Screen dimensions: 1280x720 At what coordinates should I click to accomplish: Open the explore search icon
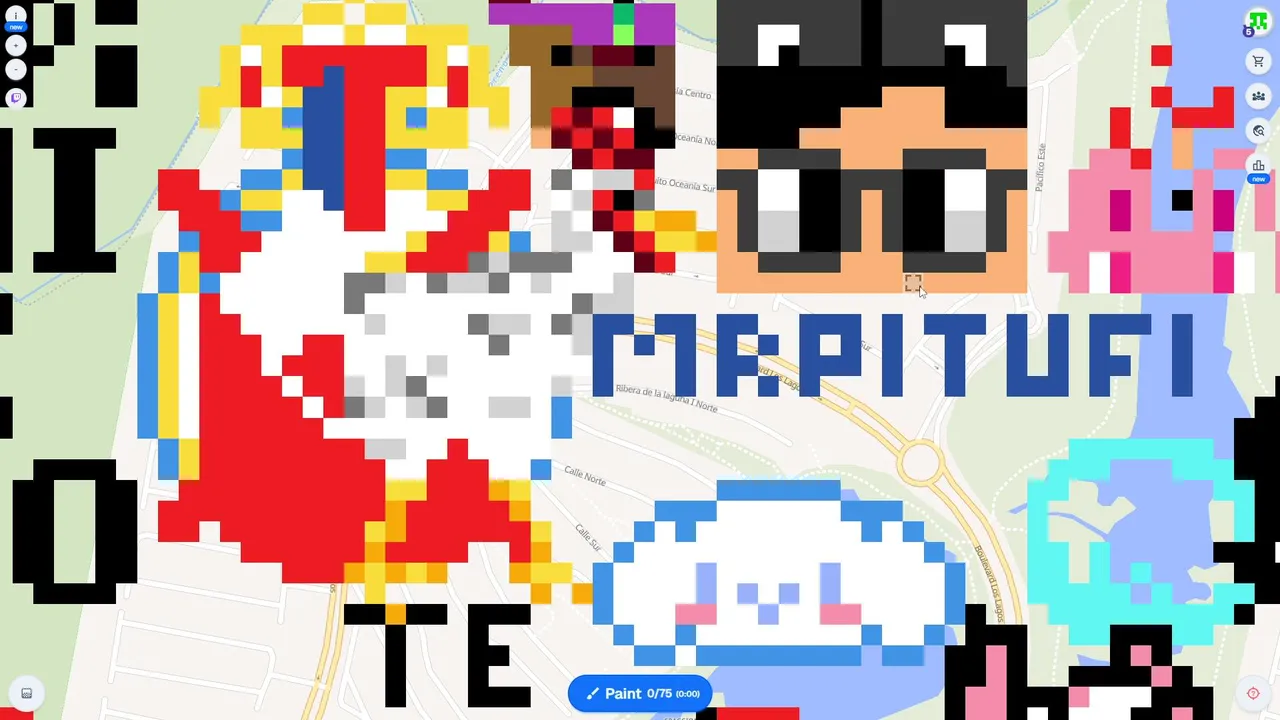pyautogui.click(x=1258, y=131)
